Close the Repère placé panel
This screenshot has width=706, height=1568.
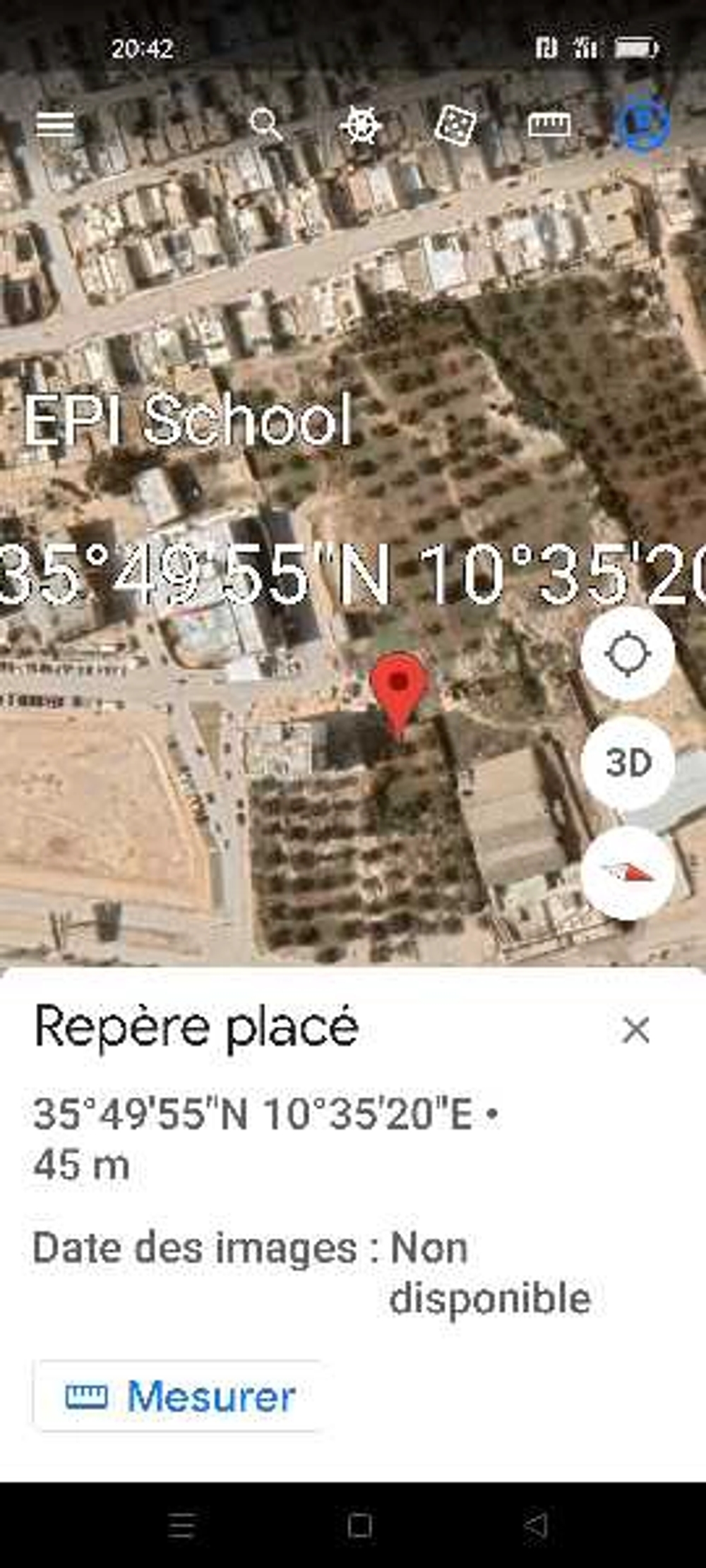tap(636, 1030)
